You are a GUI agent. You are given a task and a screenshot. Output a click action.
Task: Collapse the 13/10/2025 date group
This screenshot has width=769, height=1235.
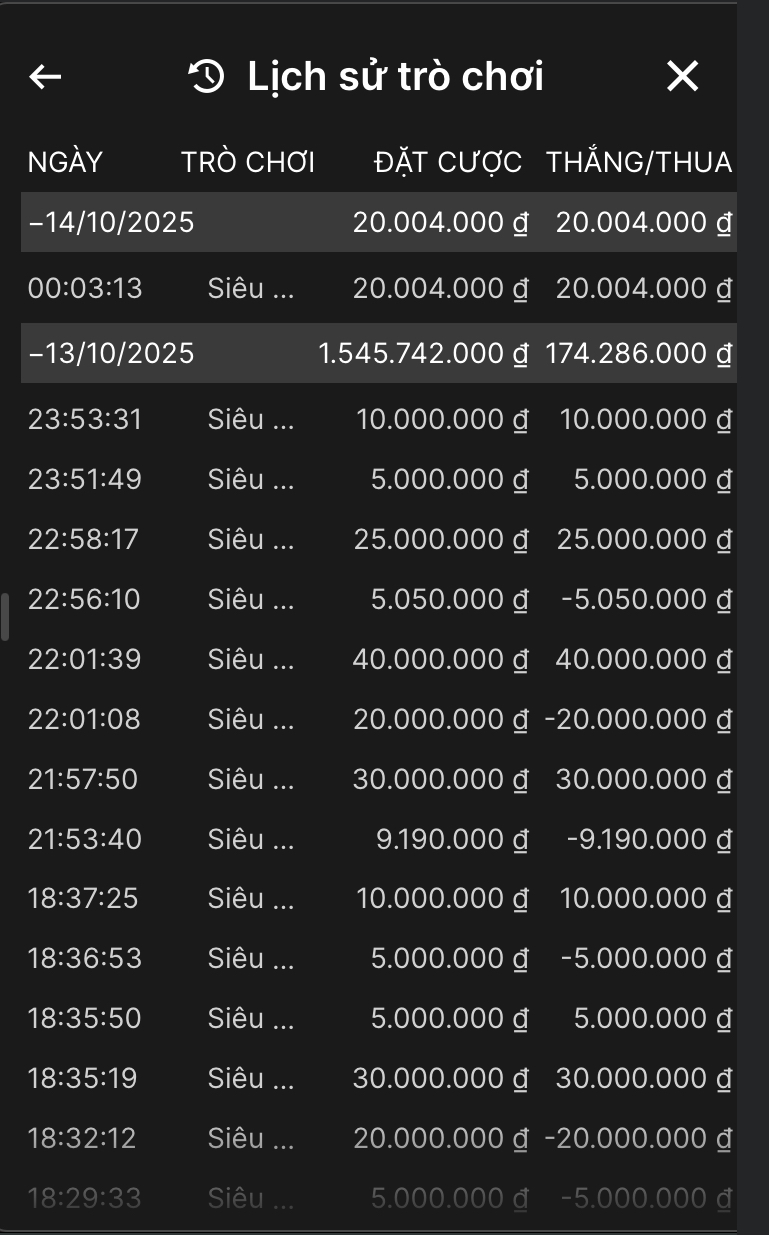click(112, 353)
